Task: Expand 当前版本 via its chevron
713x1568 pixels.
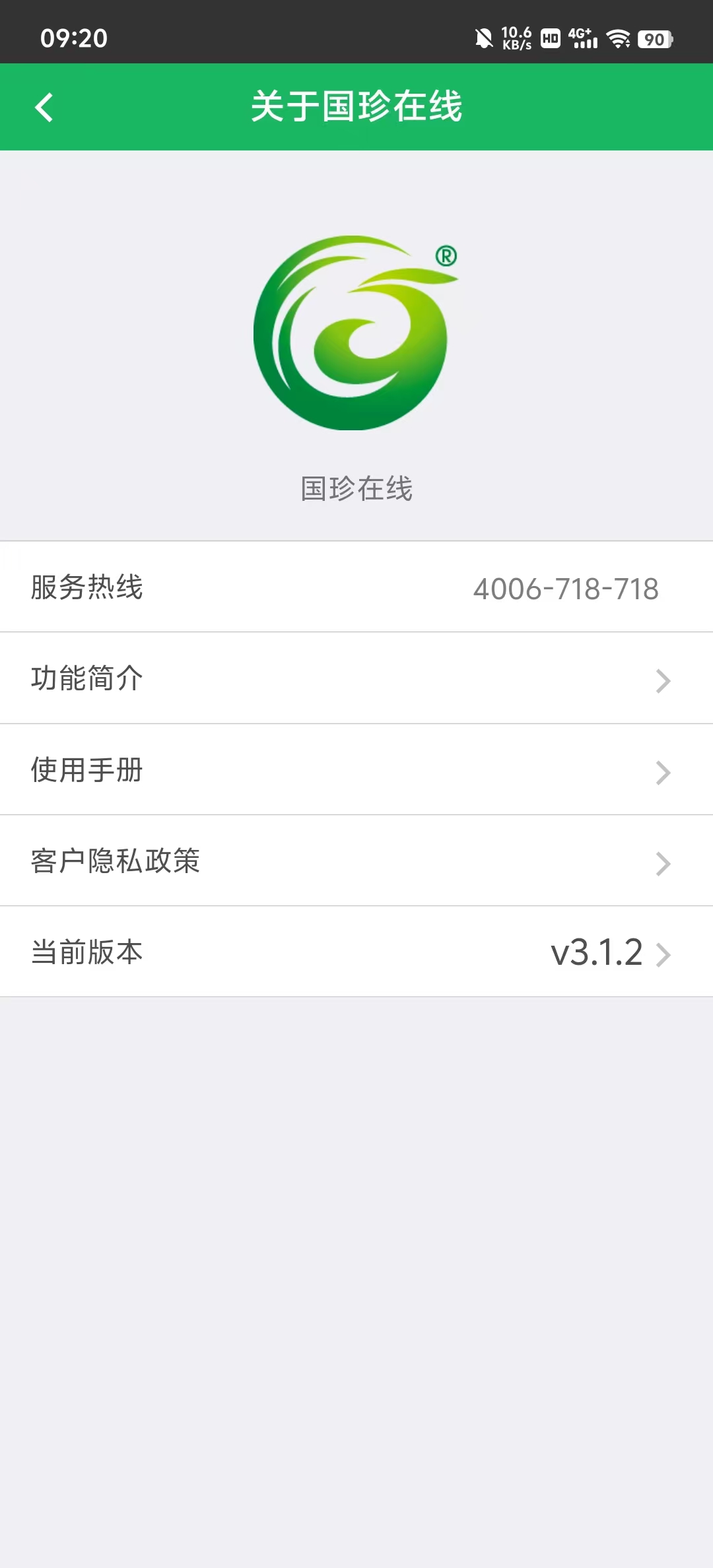Action: tap(664, 953)
